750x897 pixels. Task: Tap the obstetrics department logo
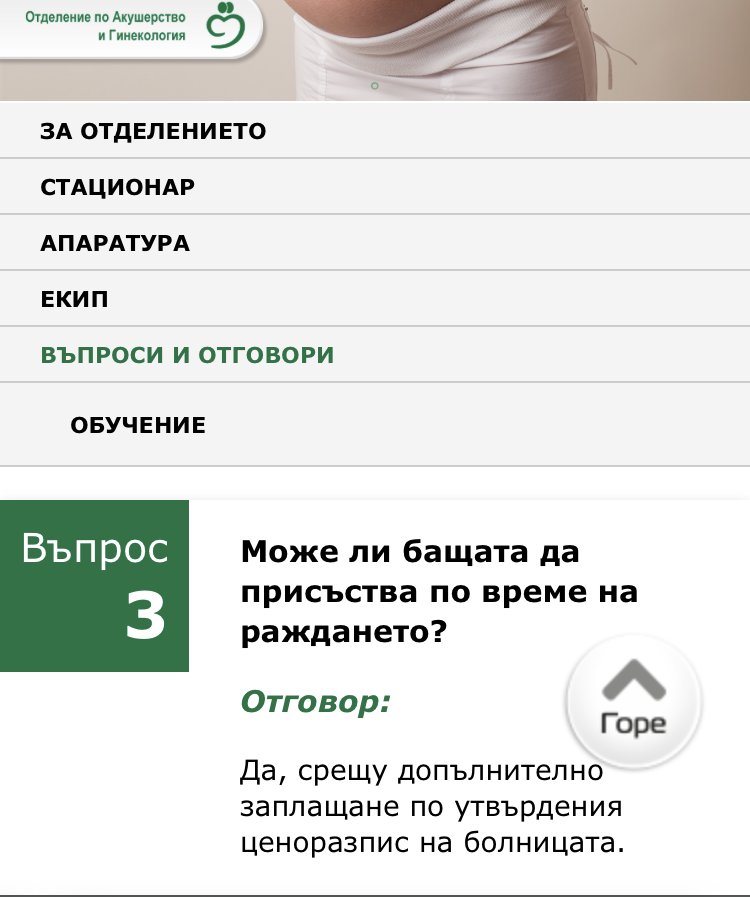click(132, 26)
